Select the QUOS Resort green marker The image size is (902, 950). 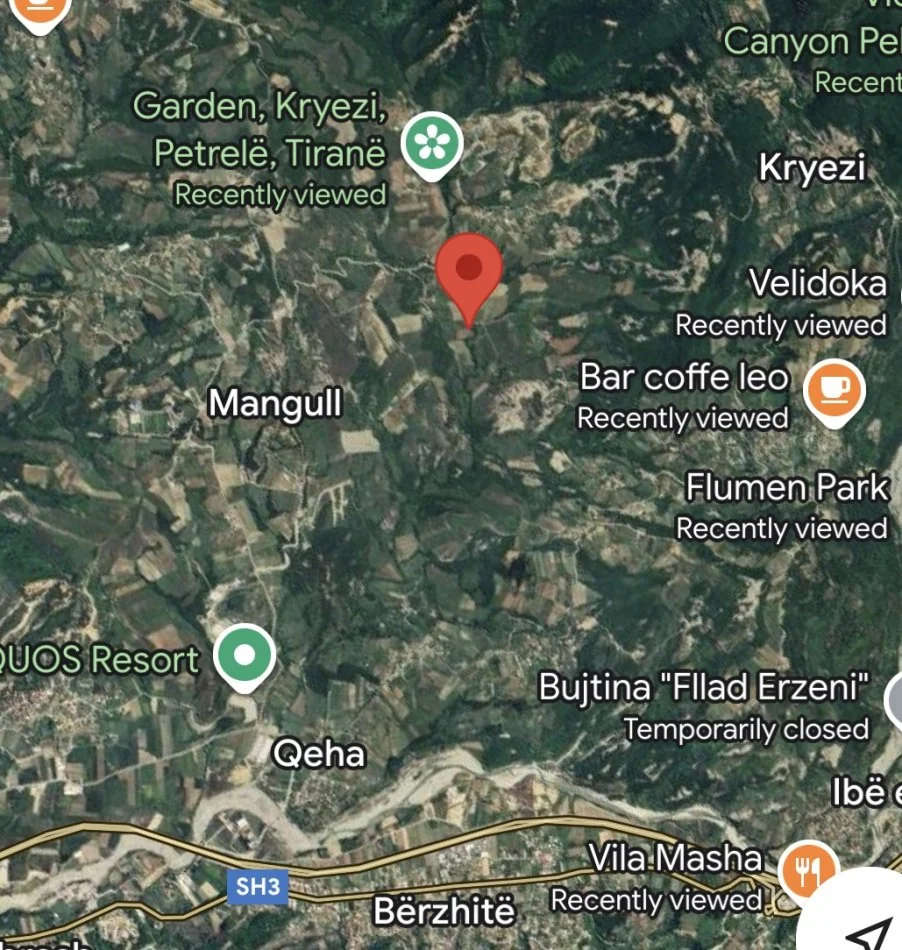(246, 656)
